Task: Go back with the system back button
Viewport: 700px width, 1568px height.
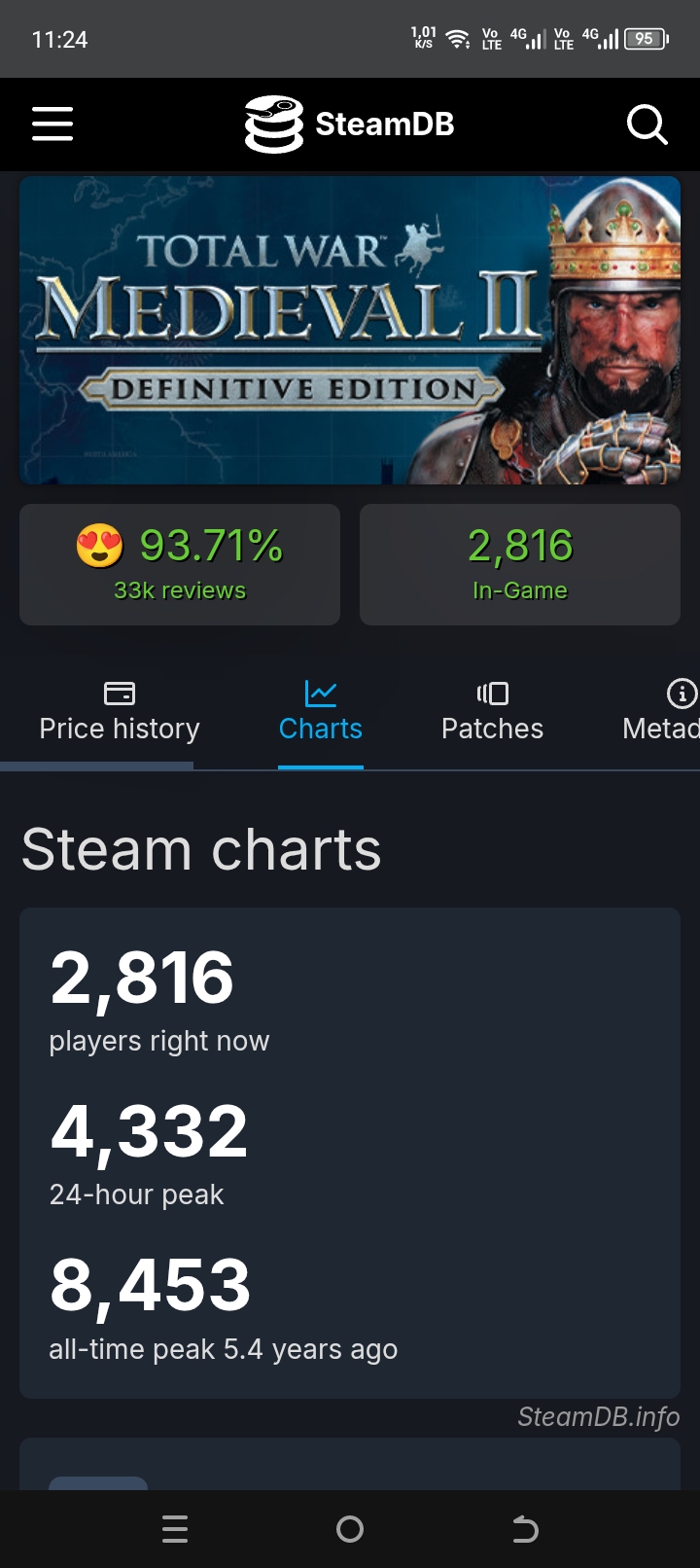Action: [525, 1530]
